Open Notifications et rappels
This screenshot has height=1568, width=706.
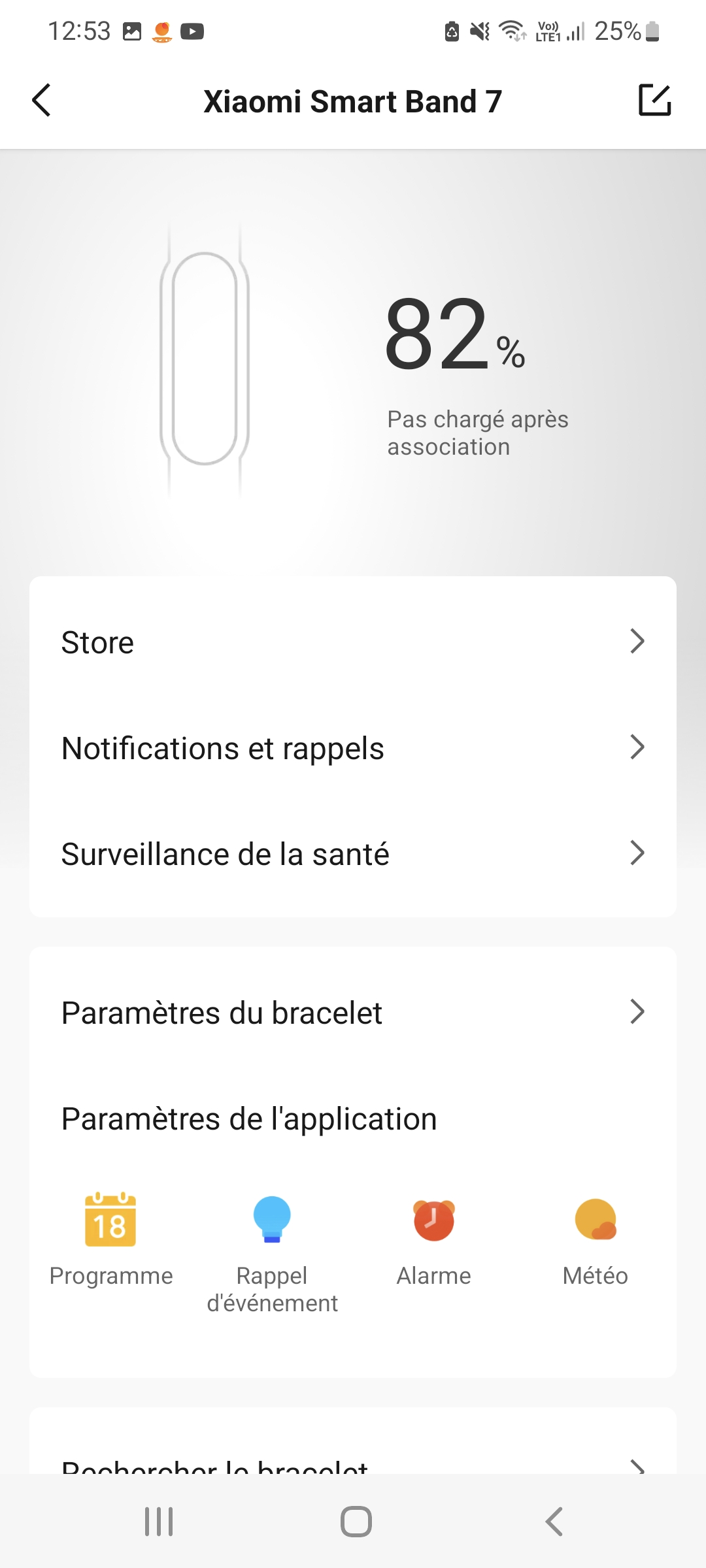coord(353,748)
